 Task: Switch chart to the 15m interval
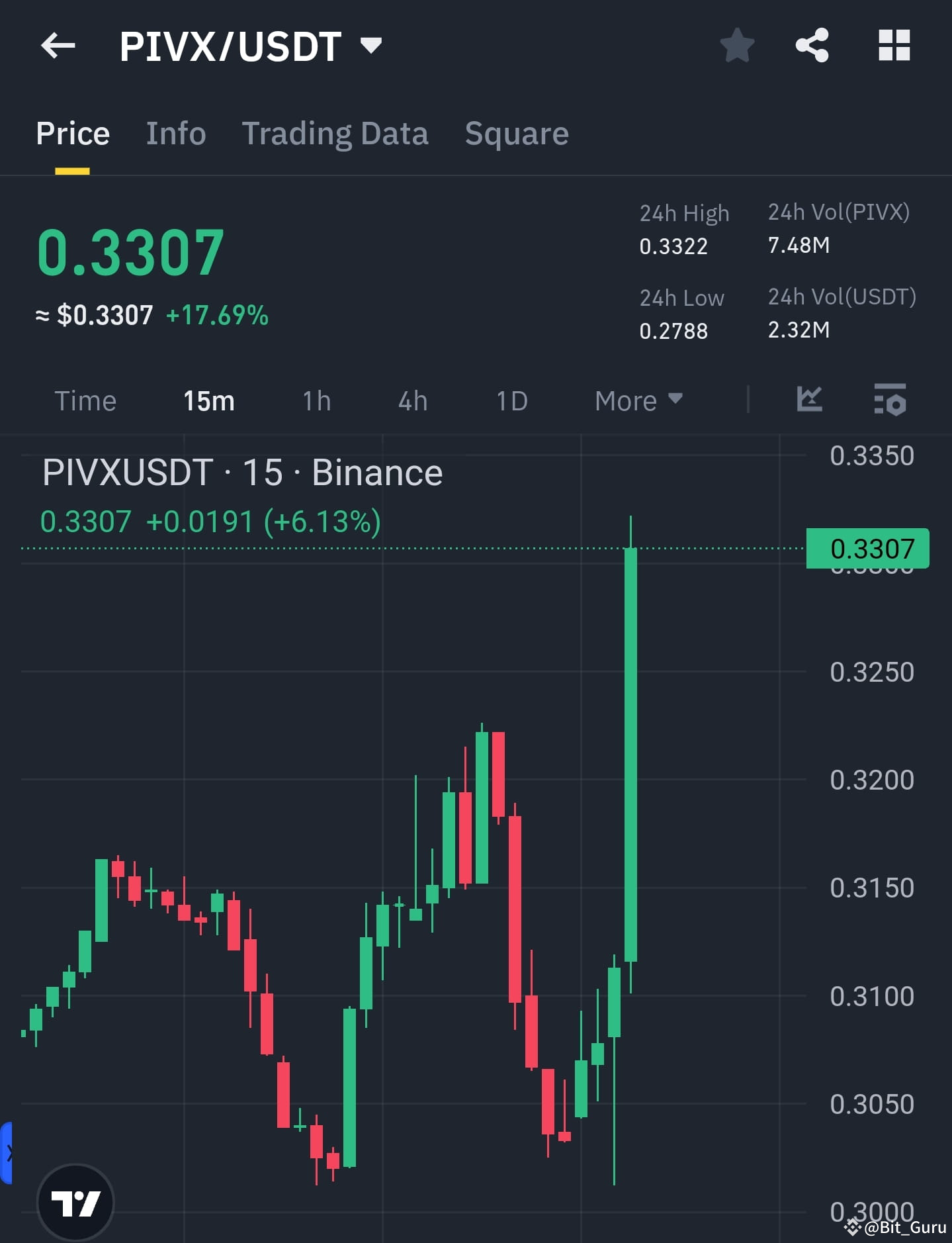(x=208, y=400)
